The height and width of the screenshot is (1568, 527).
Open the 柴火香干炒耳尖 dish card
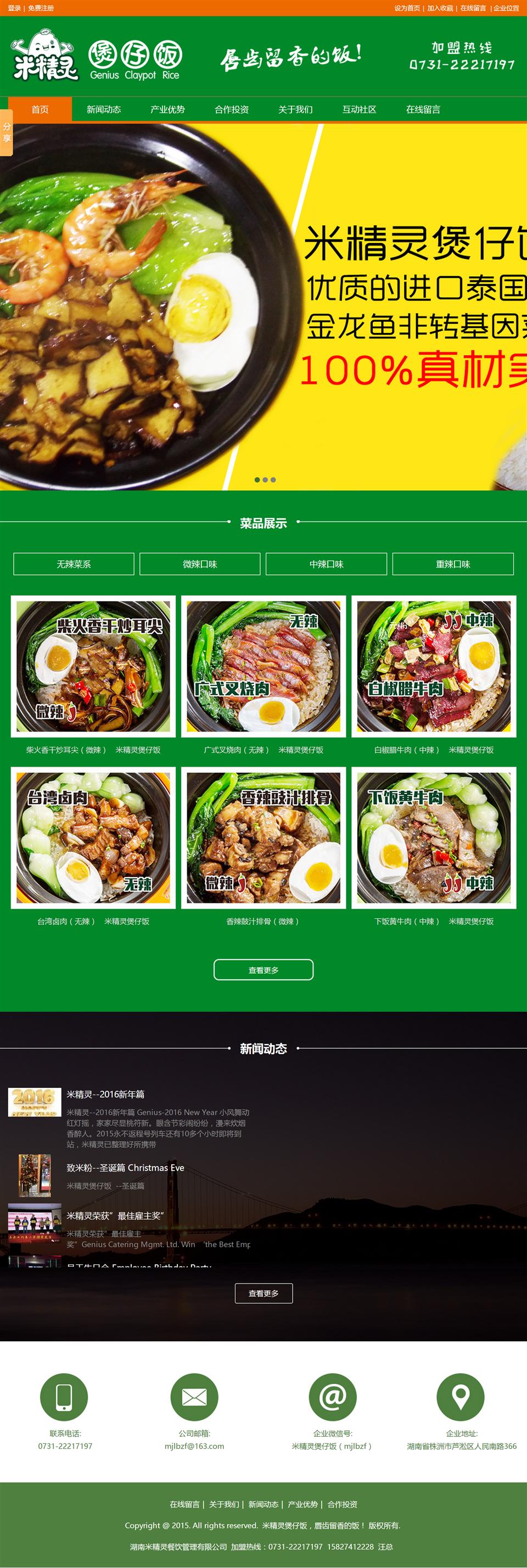pyautogui.click(x=93, y=667)
